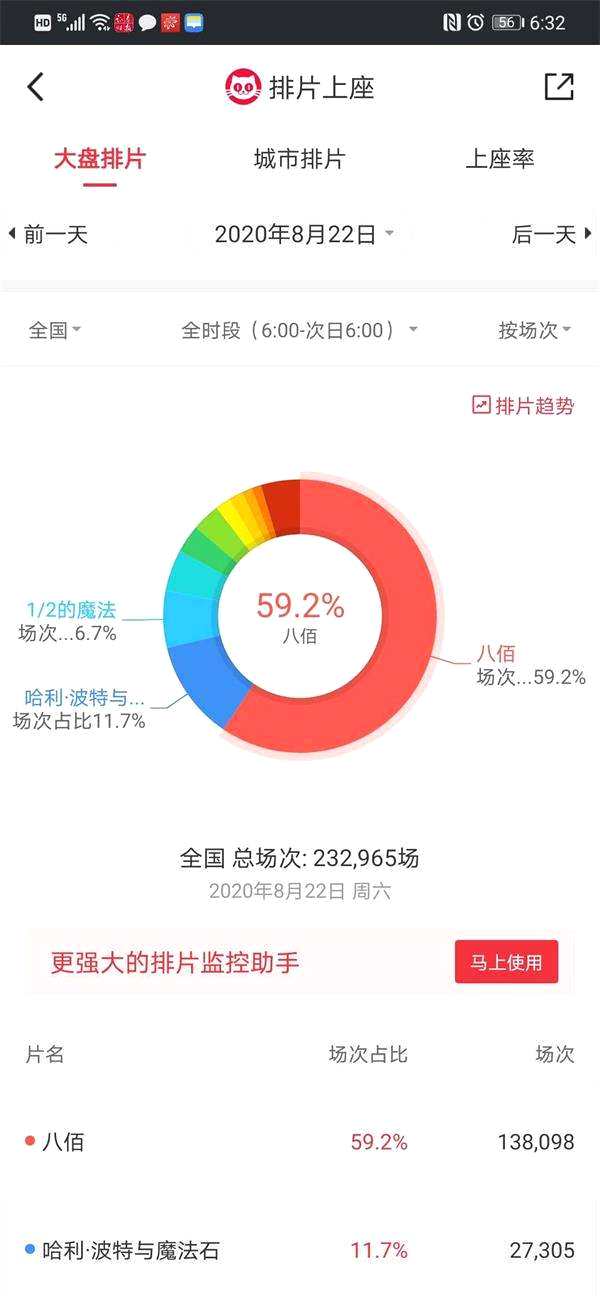600x1300 pixels.
Task: Go back using the top-left arrow
Action: click(36, 87)
